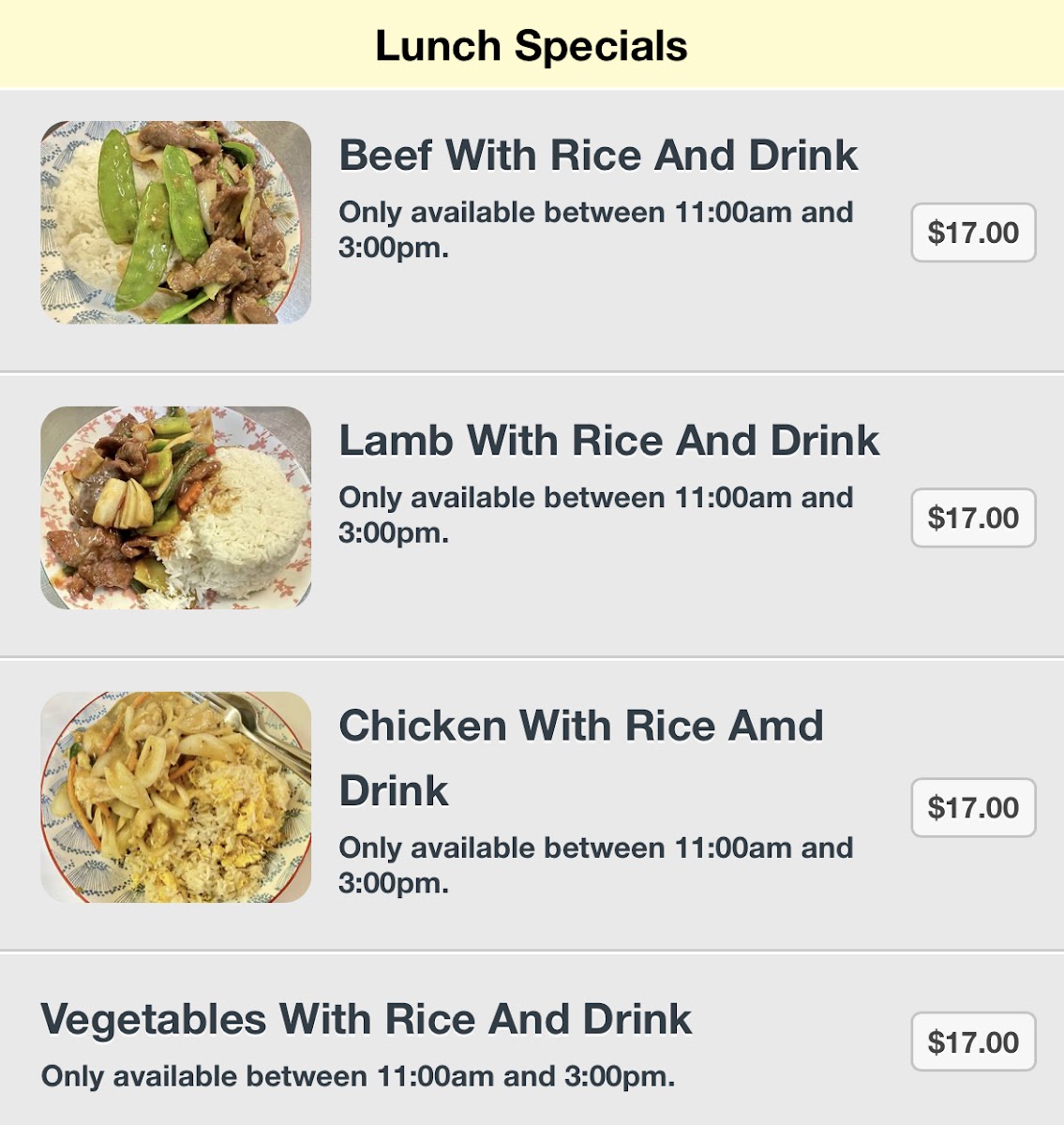
Task: Tap the $17.00 button for Beef With Rice
Action: [x=973, y=232]
